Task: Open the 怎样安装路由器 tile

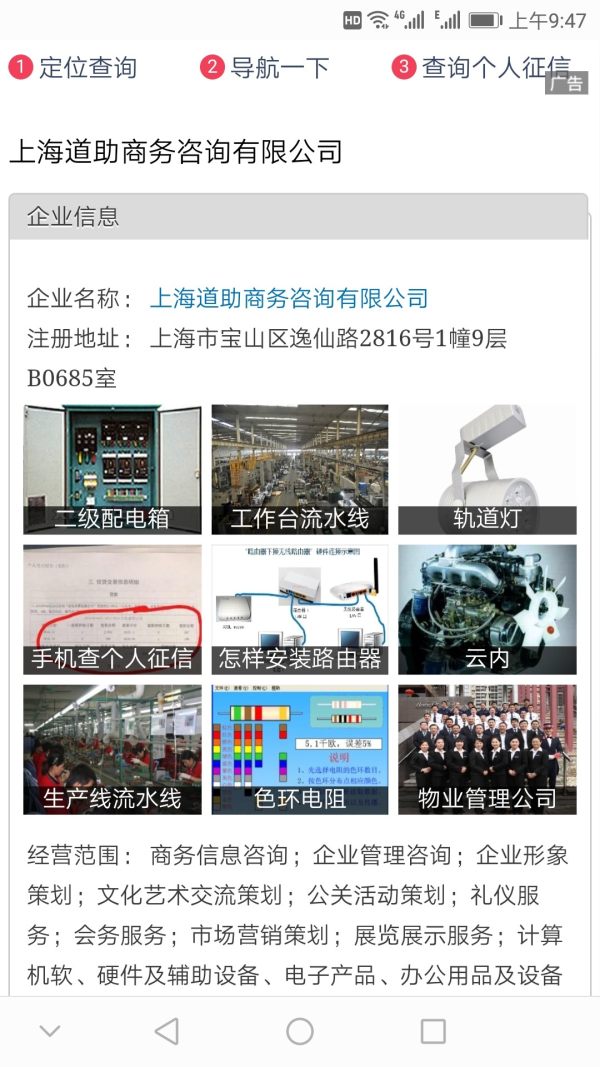Action: pos(299,609)
